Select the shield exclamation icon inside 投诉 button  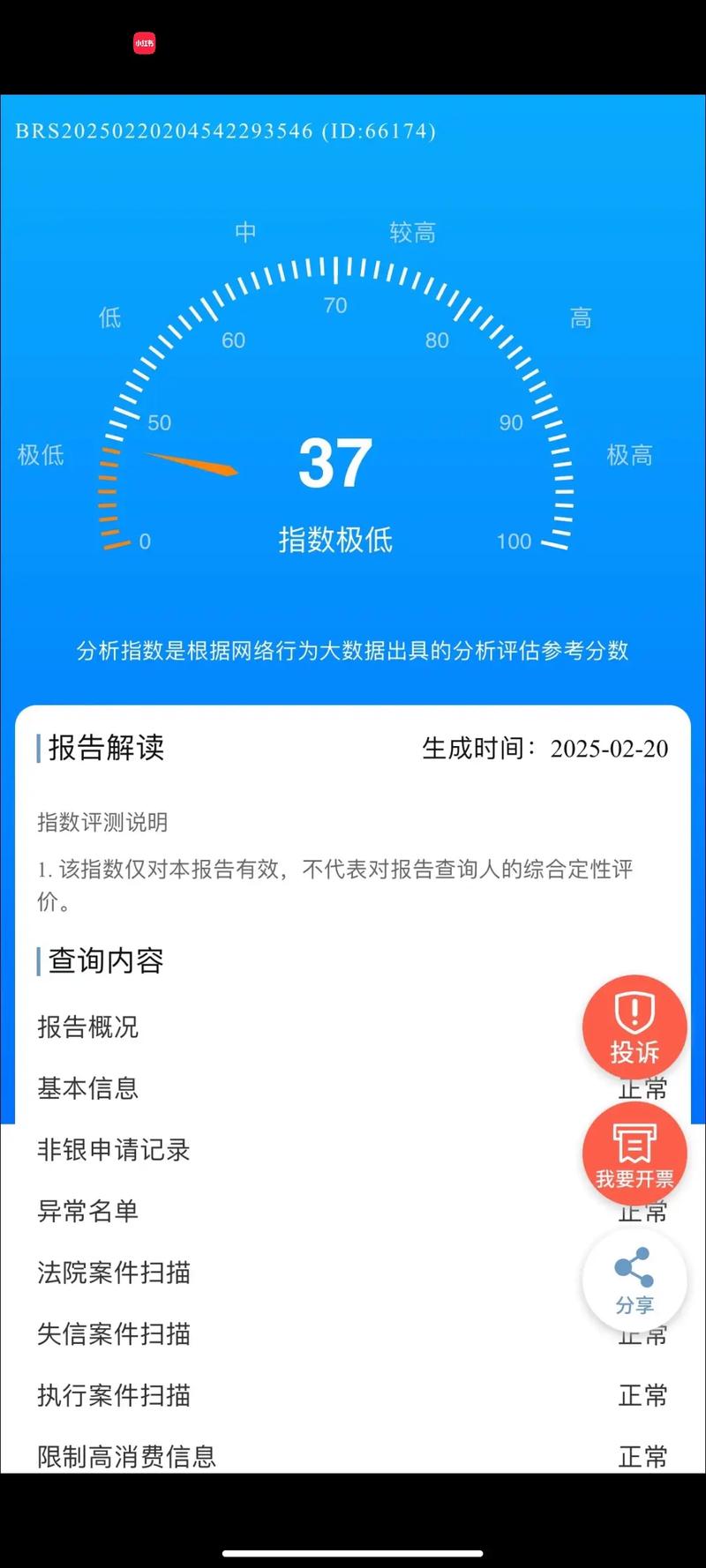click(x=635, y=1012)
